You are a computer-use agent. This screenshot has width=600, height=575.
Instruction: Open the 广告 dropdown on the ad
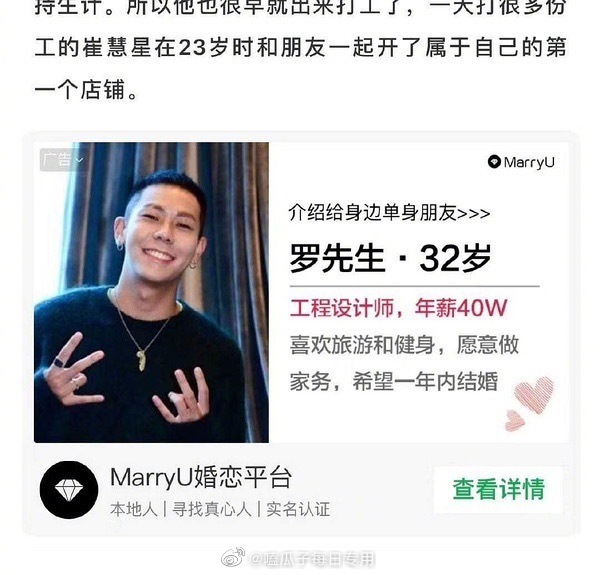(61, 159)
